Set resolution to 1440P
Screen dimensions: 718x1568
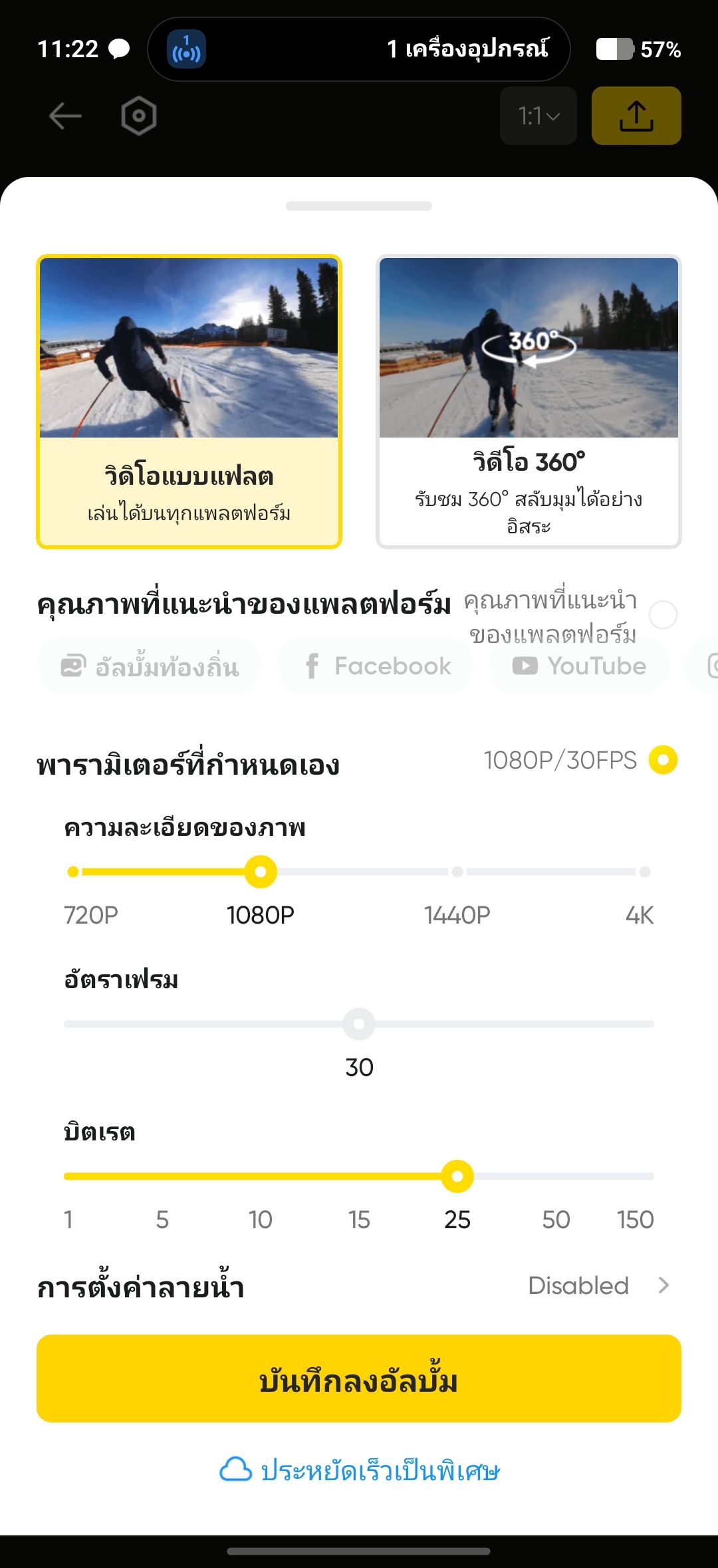click(x=457, y=872)
